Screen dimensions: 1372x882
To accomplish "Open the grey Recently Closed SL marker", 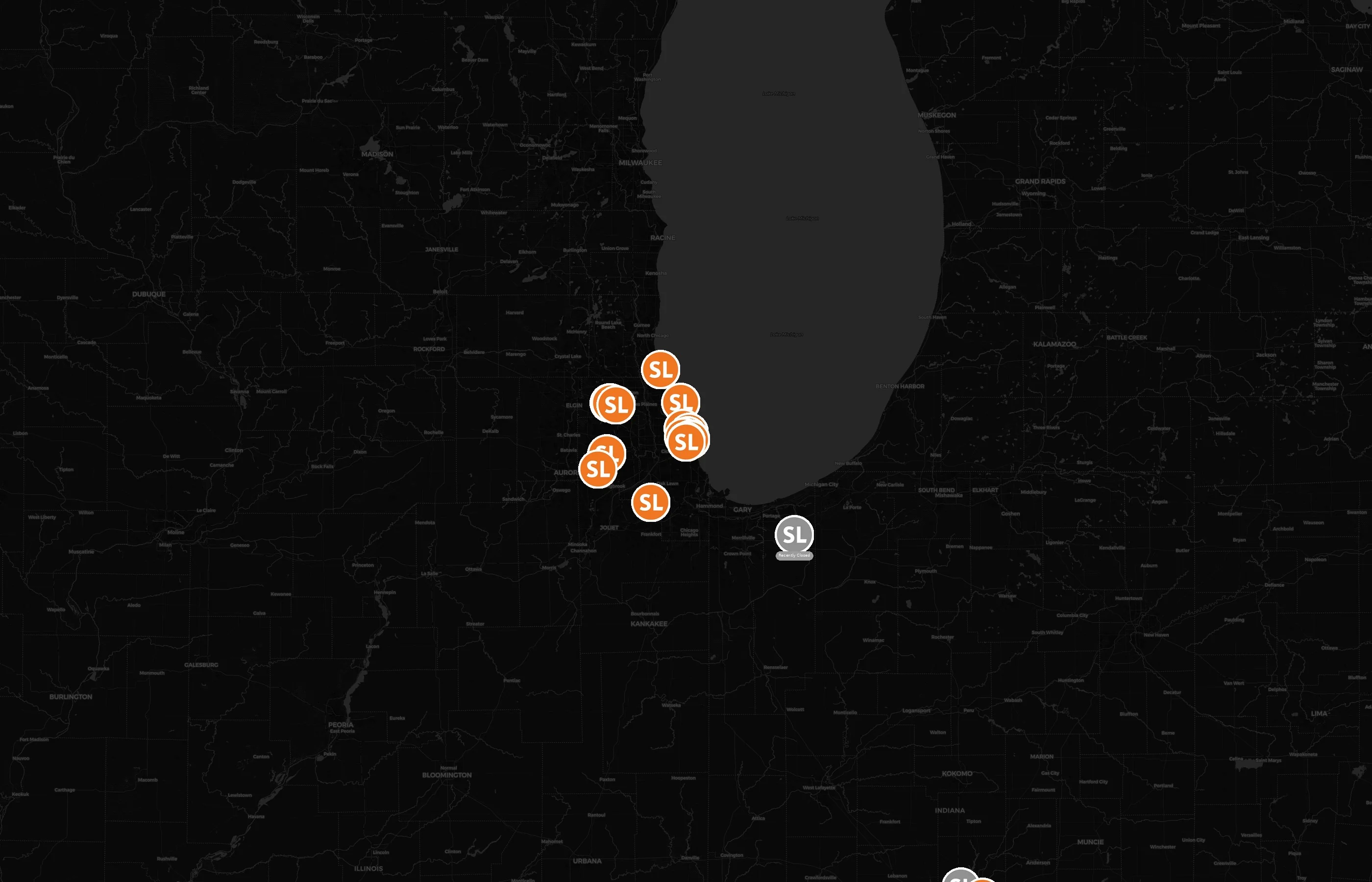I will click(x=794, y=535).
